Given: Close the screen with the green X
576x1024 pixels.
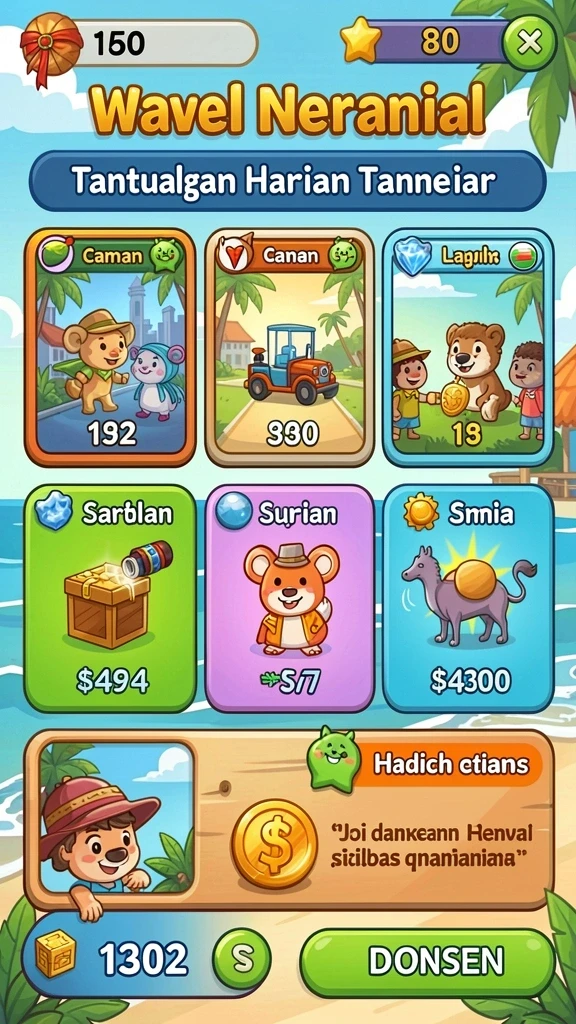Looking at the screenshot, I should (x=529, y=43).
